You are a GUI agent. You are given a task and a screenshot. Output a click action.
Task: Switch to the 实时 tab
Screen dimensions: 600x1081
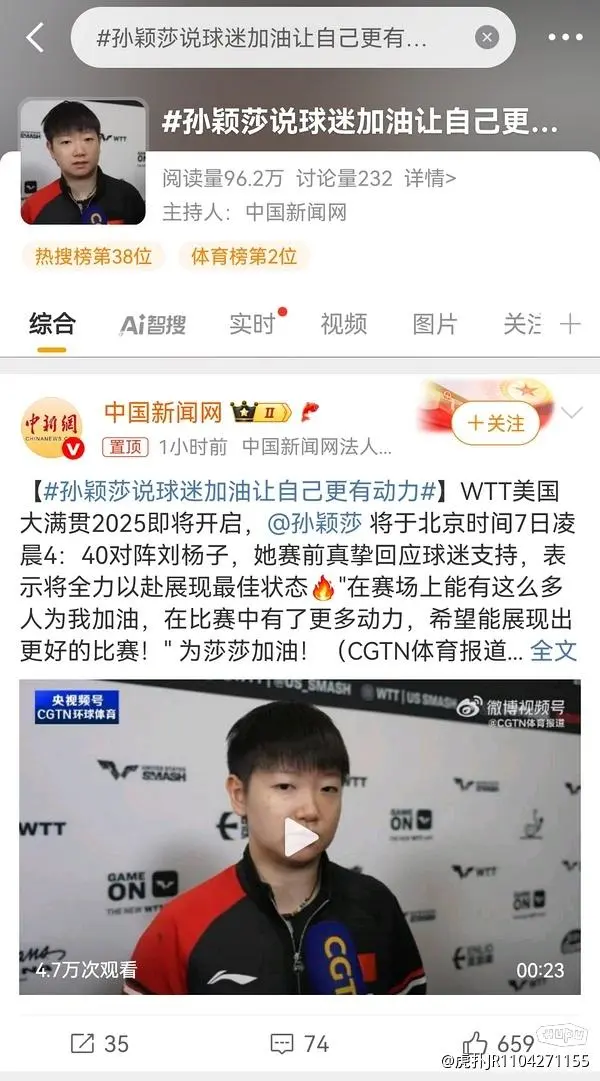252,324
